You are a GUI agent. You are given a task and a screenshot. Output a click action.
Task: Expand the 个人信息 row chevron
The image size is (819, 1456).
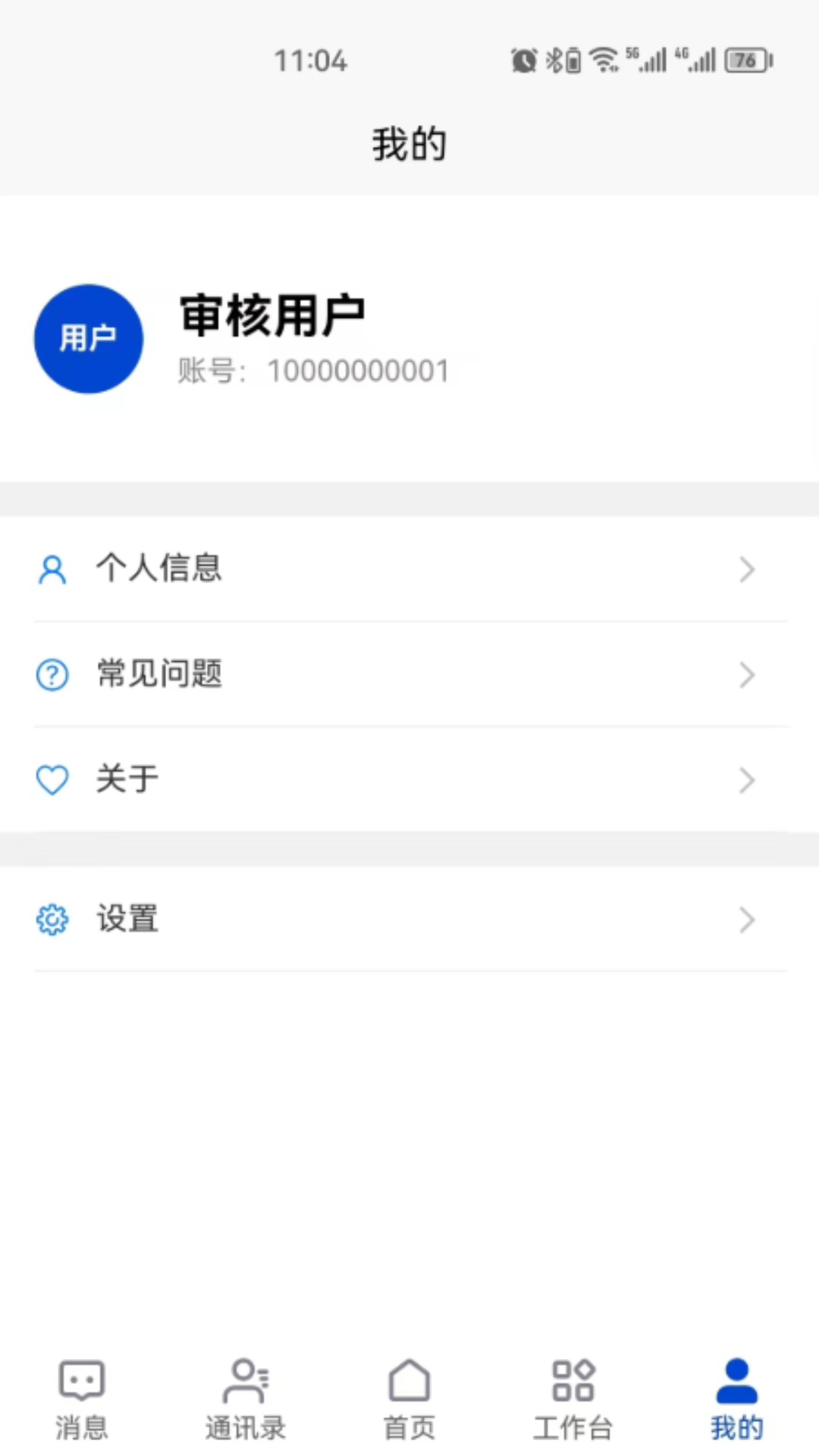[x=747, y=570]
